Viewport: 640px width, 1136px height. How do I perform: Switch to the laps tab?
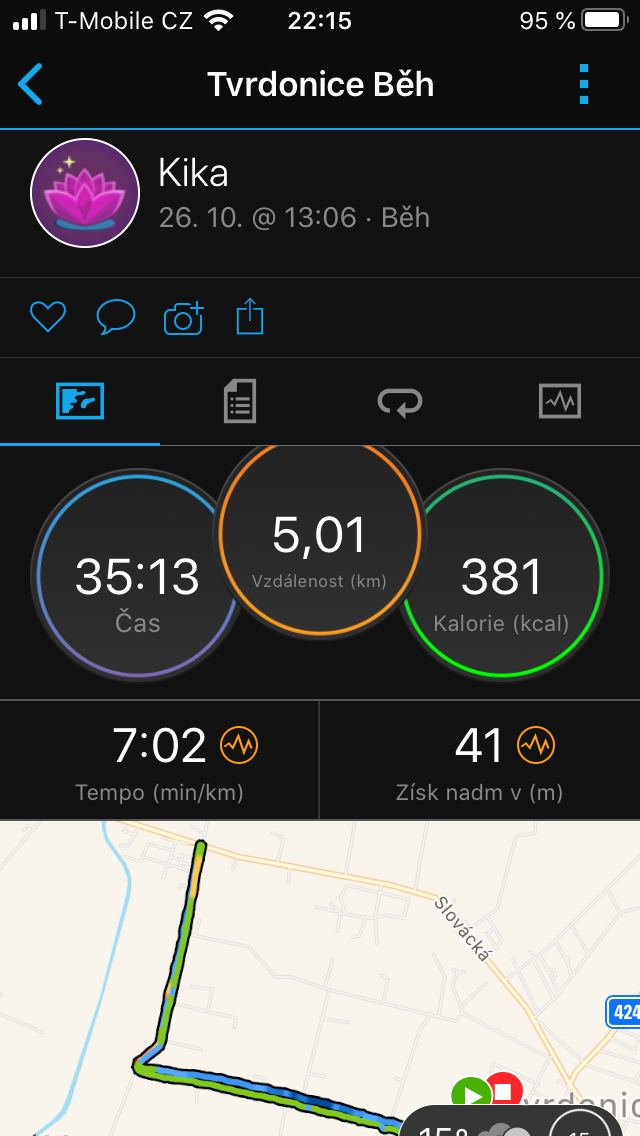coord(400,401)
